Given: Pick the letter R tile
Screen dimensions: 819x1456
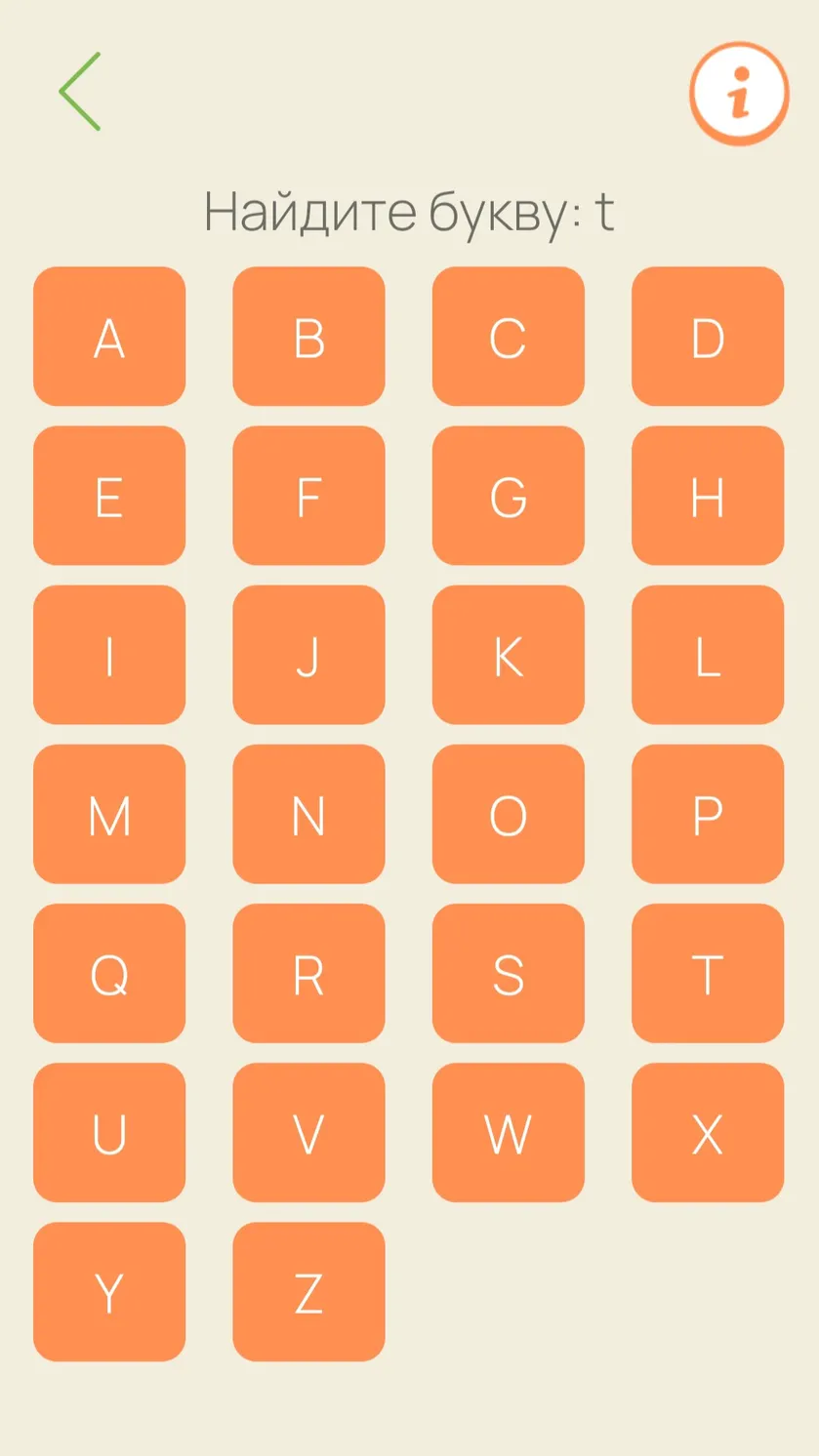Looking at the screenshot, I should [x=308, y=973].
